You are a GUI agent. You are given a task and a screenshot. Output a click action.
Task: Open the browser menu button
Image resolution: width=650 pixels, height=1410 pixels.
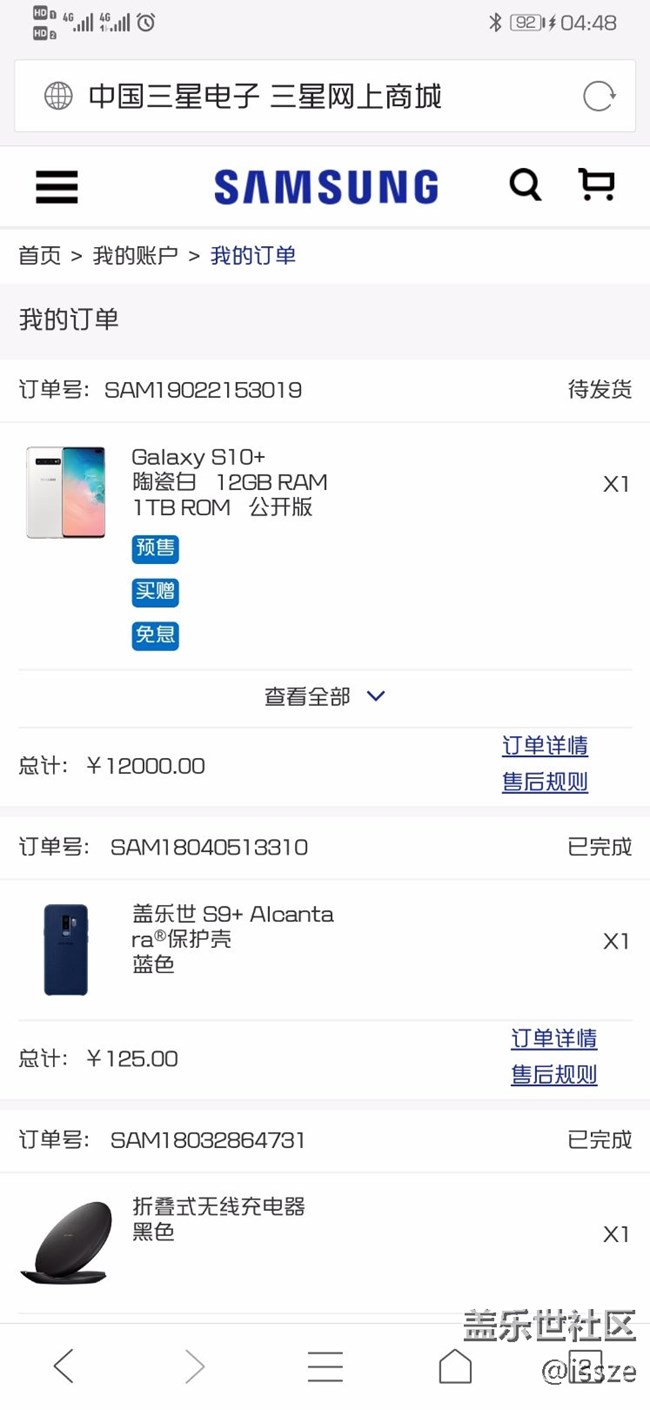(325, 1366)
